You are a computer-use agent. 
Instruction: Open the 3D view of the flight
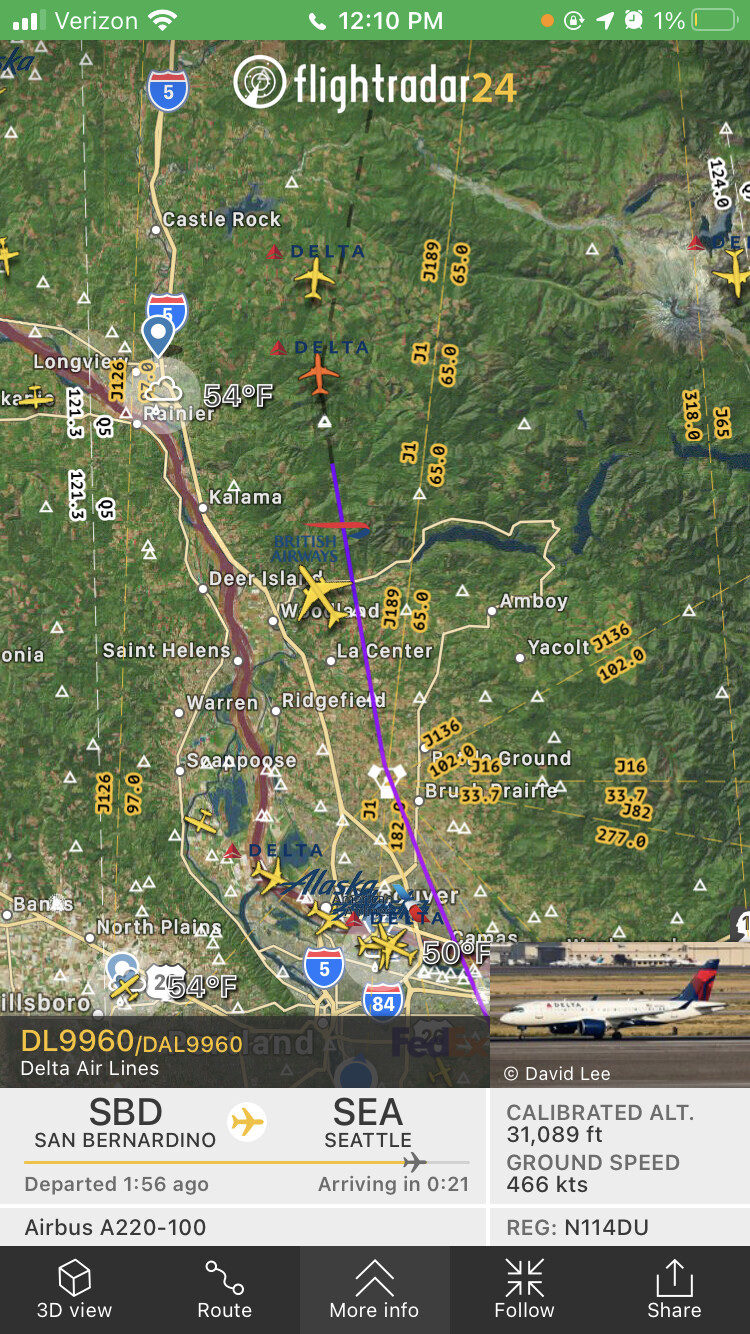[74, 1289]
